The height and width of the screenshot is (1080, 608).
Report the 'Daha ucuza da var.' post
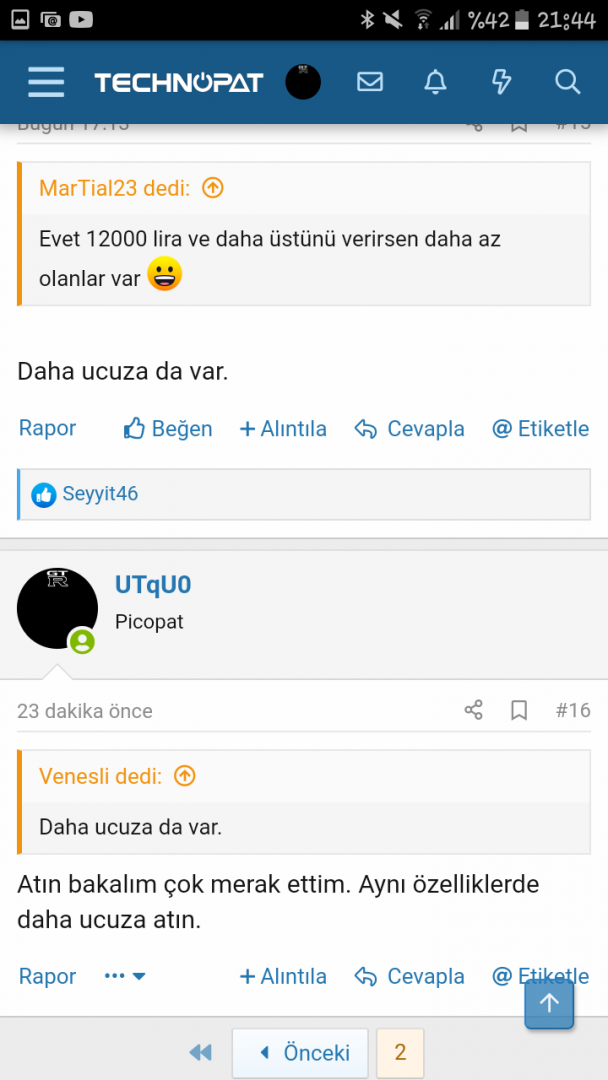(x=47, y=428)
